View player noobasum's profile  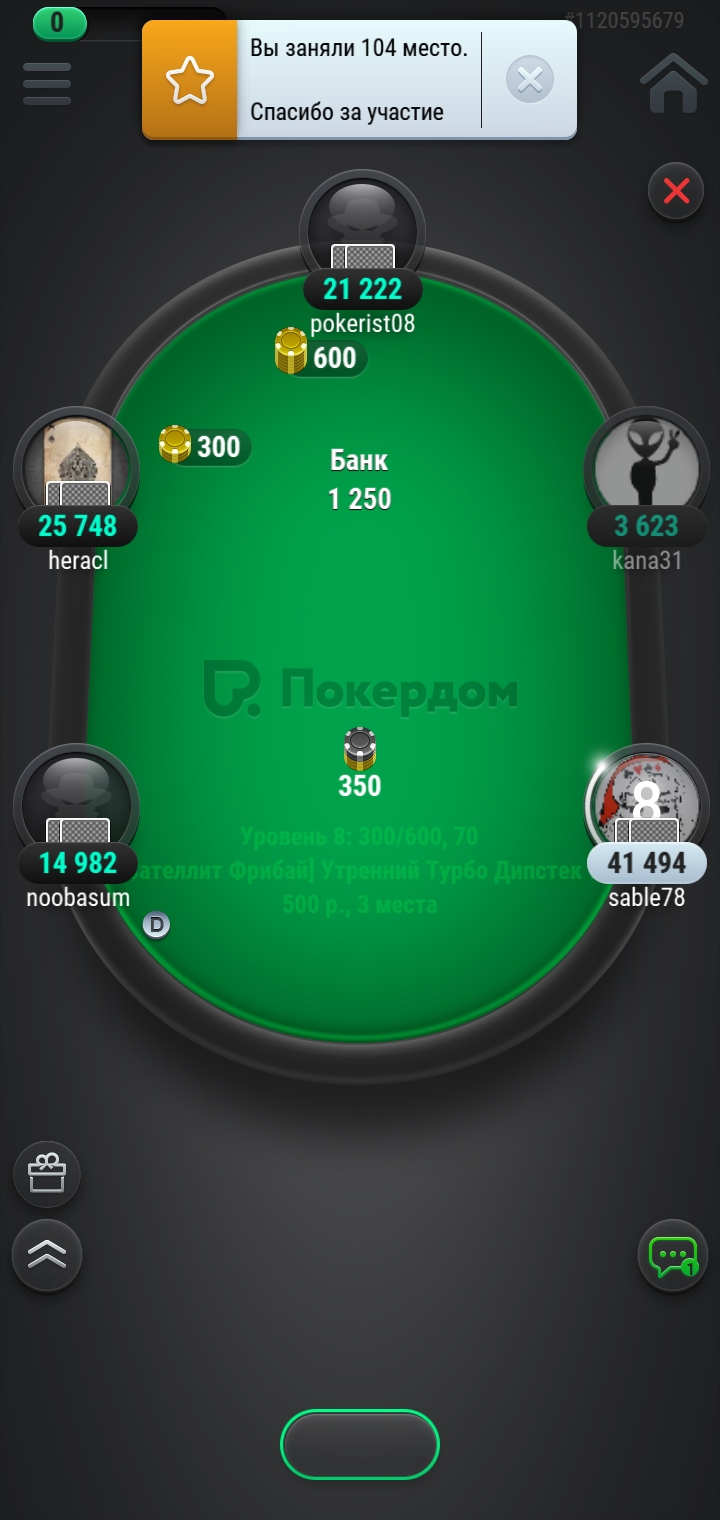pos(77,806)
